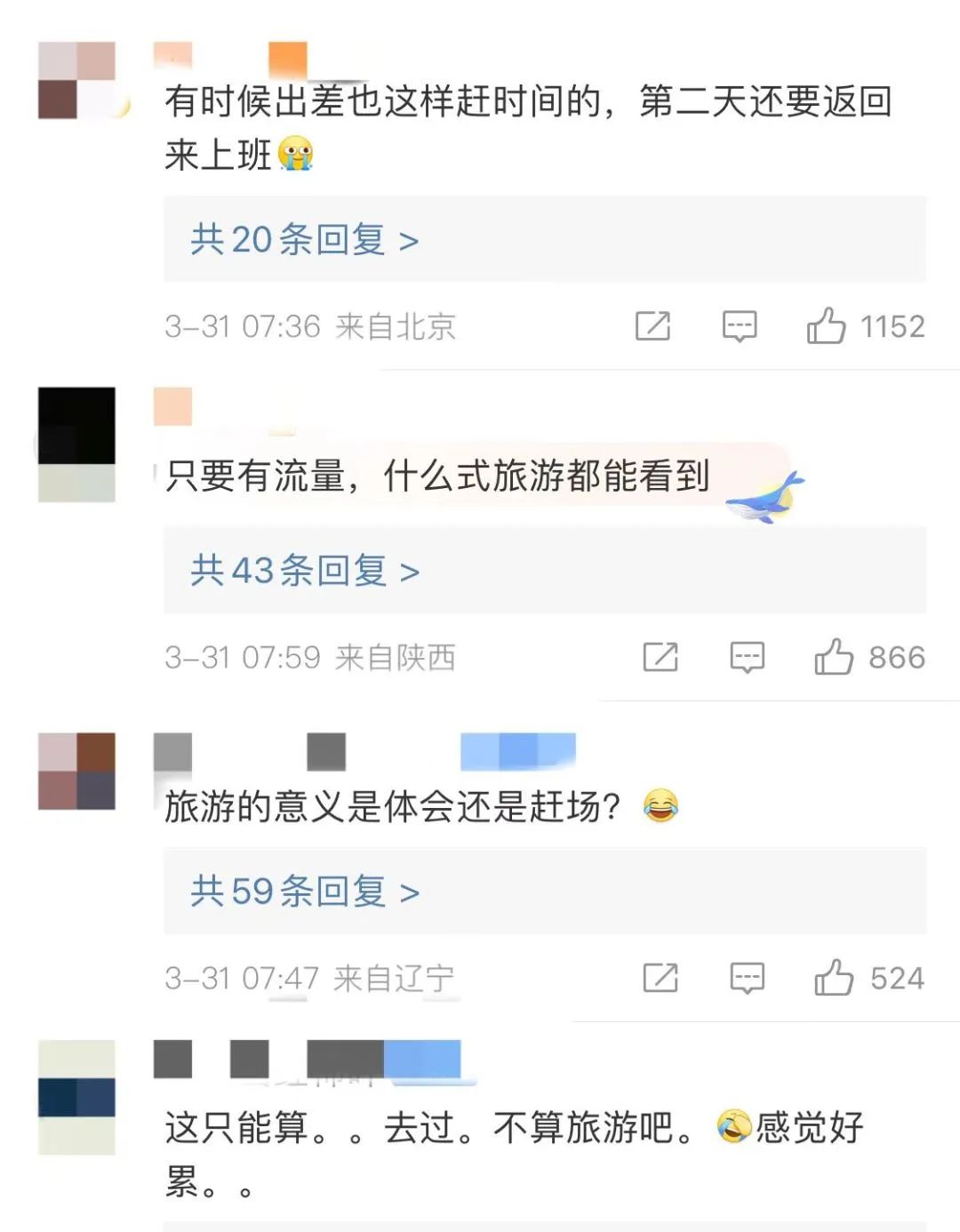The width and height of the screenshot is (960, 1232).
Task: Expand the 43 replies thread
Action: 304,572
